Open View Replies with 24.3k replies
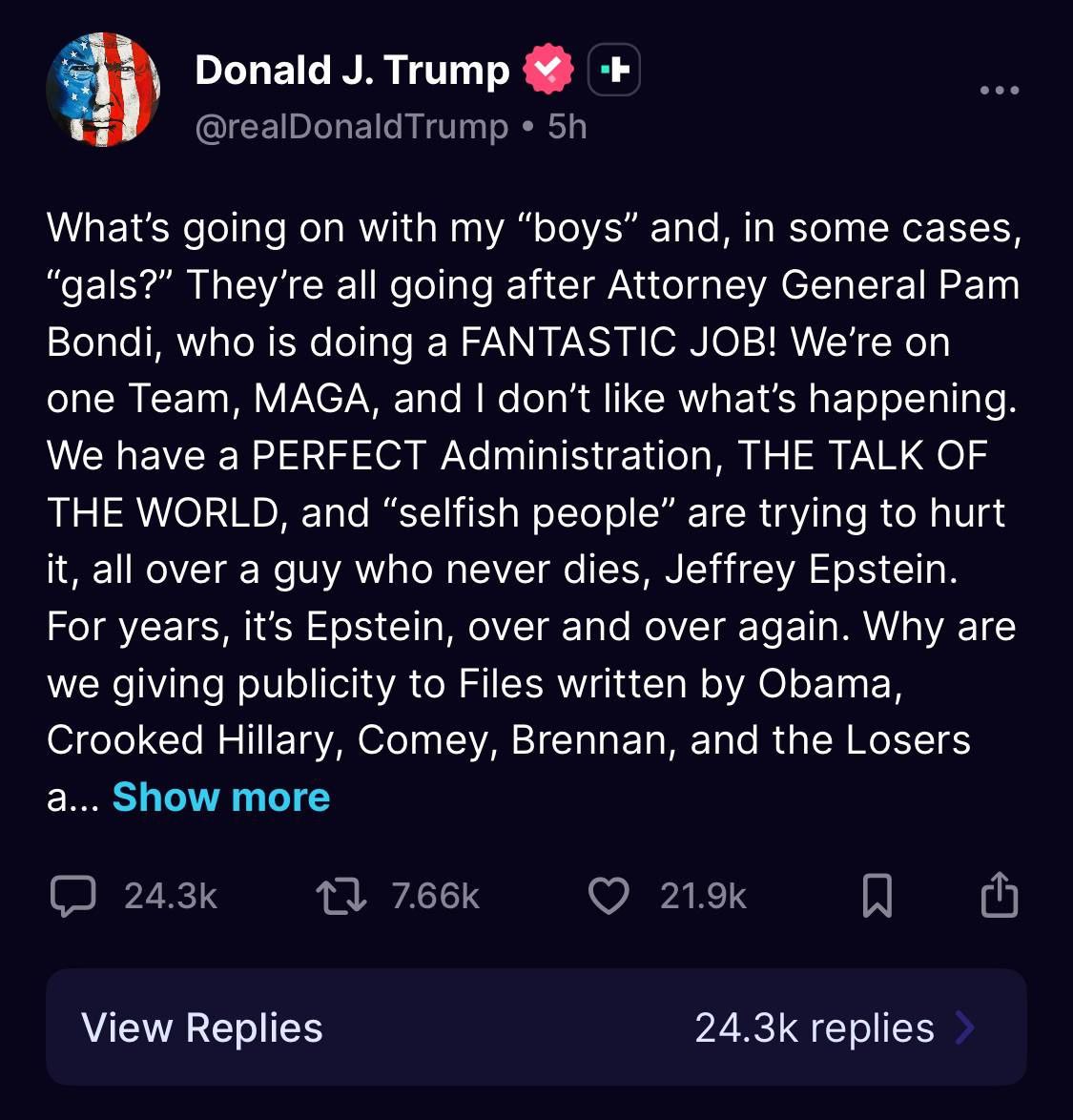Screen dimensions: 1073x1120 pyautogui.click(x=536, y=1027)
